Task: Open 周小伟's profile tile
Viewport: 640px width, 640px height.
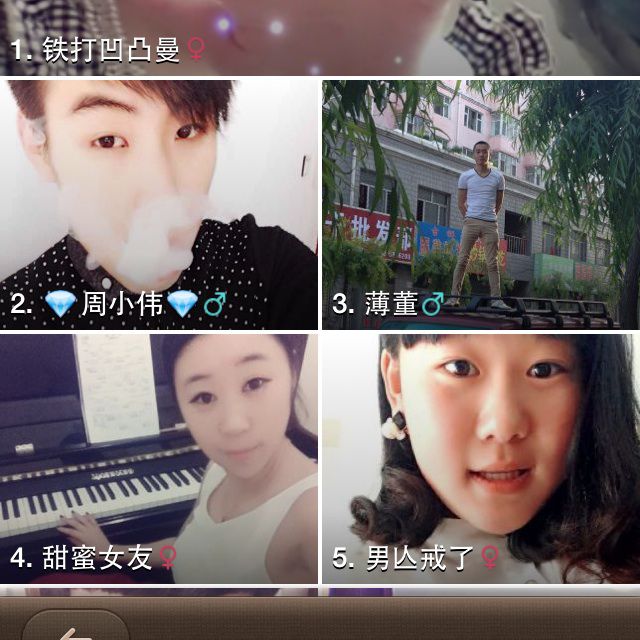Action: coord(158,204)
